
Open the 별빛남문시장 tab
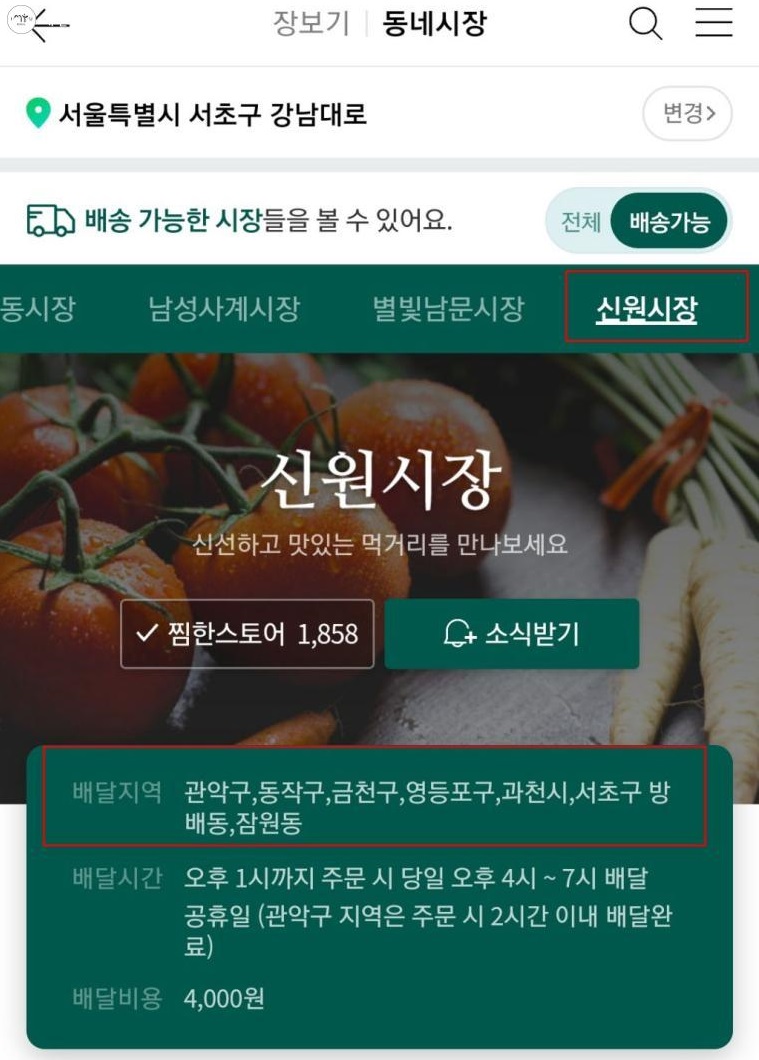(x=448, y=309)
